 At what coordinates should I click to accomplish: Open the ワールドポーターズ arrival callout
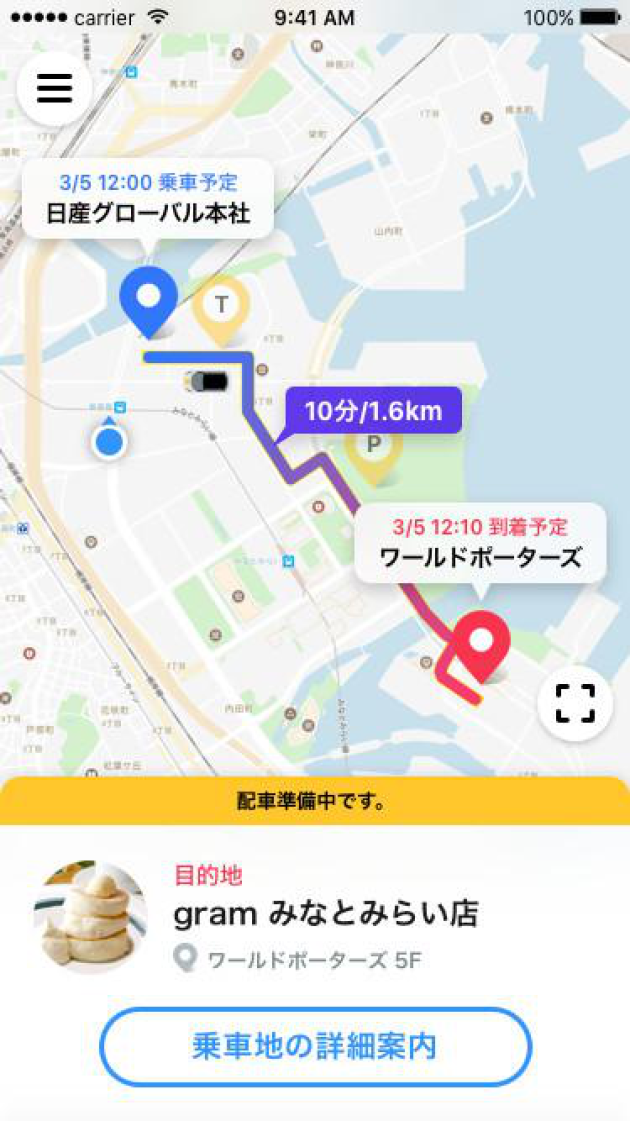click(x=481, y=543)
